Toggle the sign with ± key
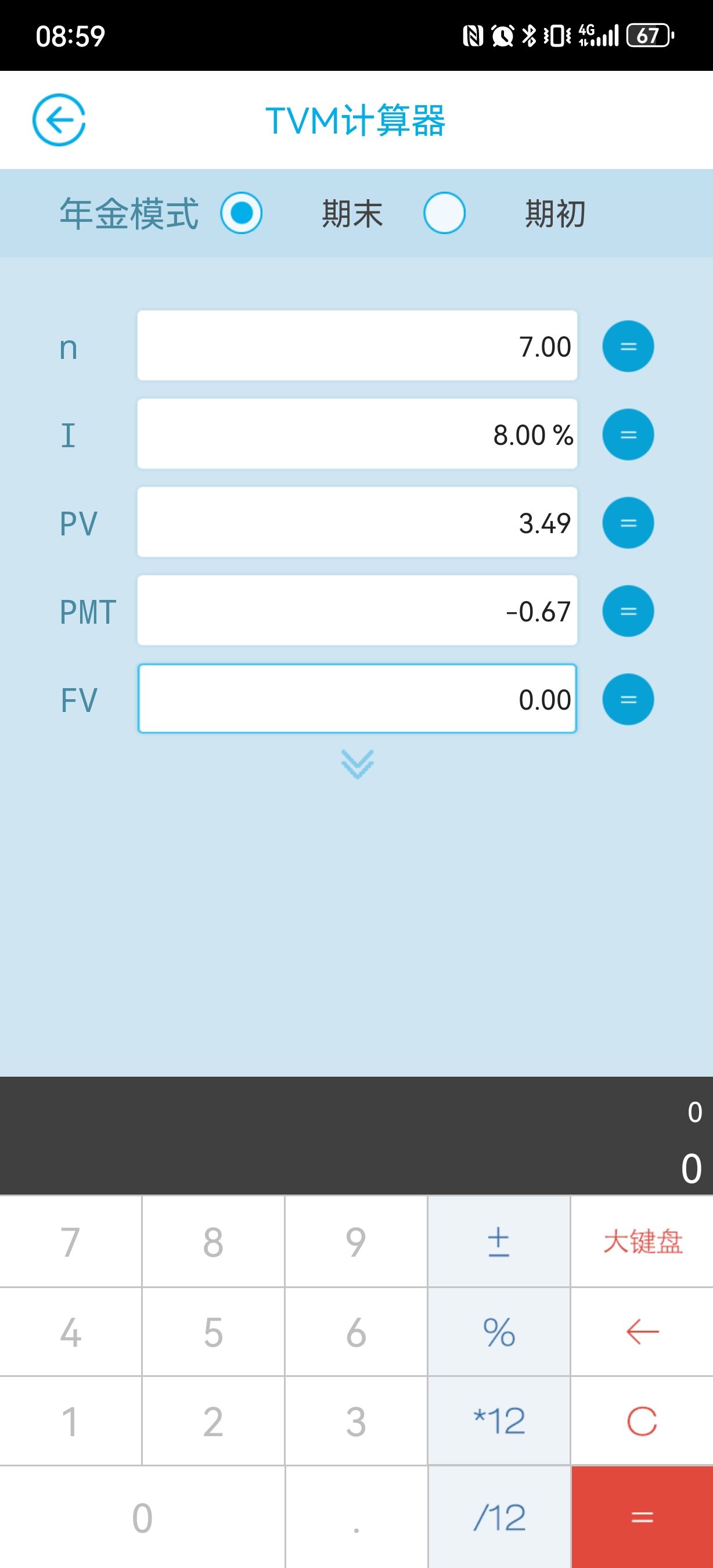The width and height of the screenshot is (713, 1568). tap(499, 1242)
